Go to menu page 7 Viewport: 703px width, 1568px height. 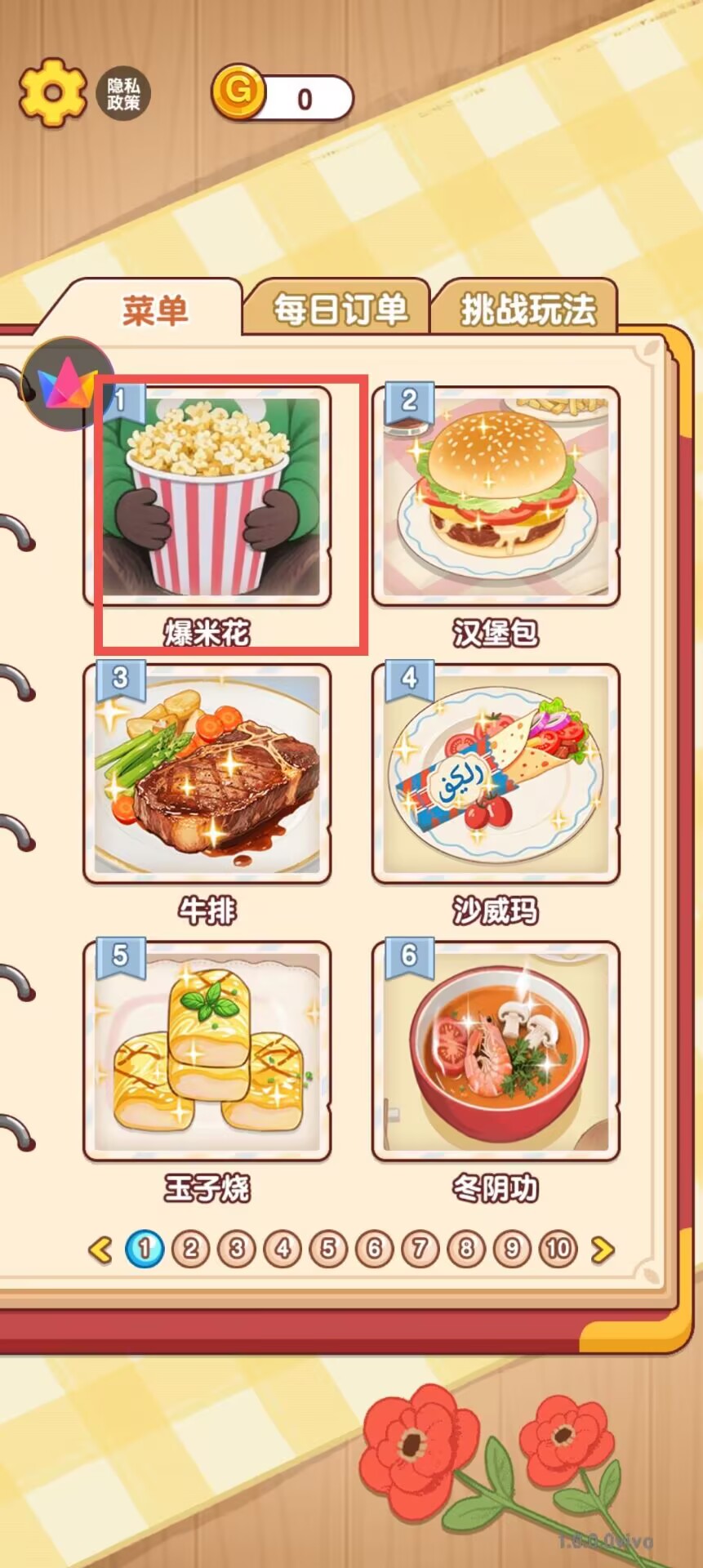point(420,1248)
